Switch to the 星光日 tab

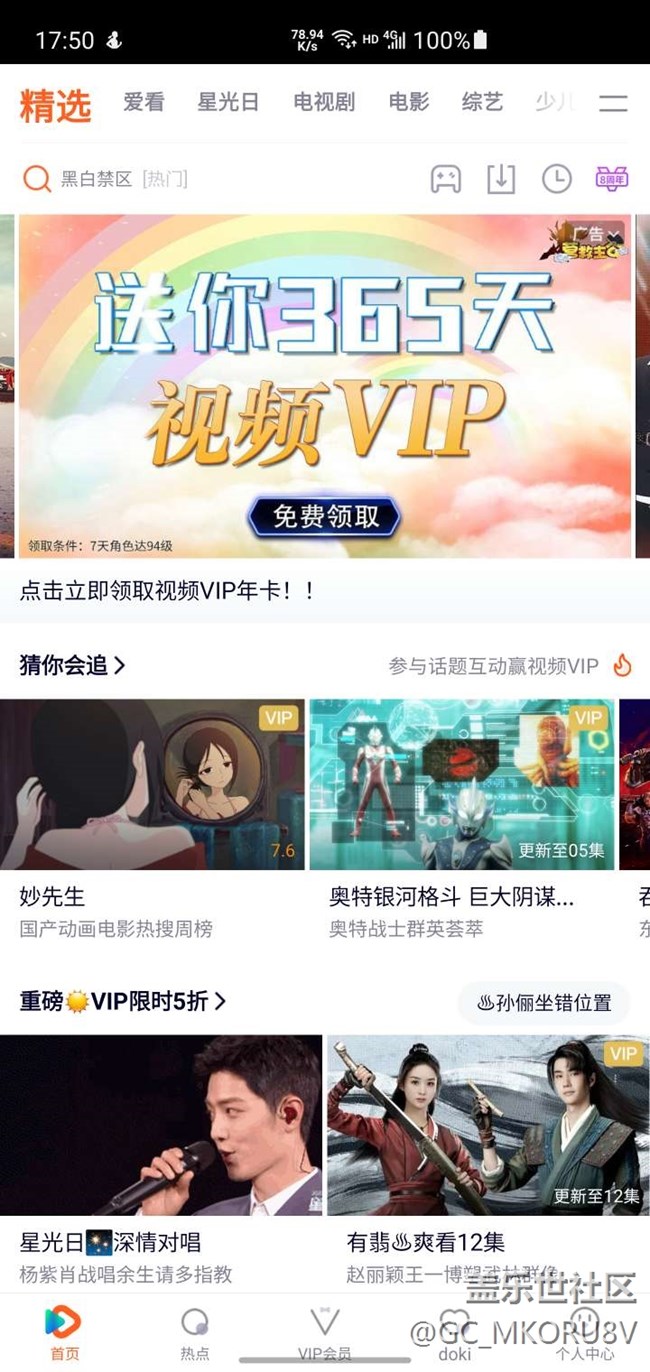tap(228, 102)
